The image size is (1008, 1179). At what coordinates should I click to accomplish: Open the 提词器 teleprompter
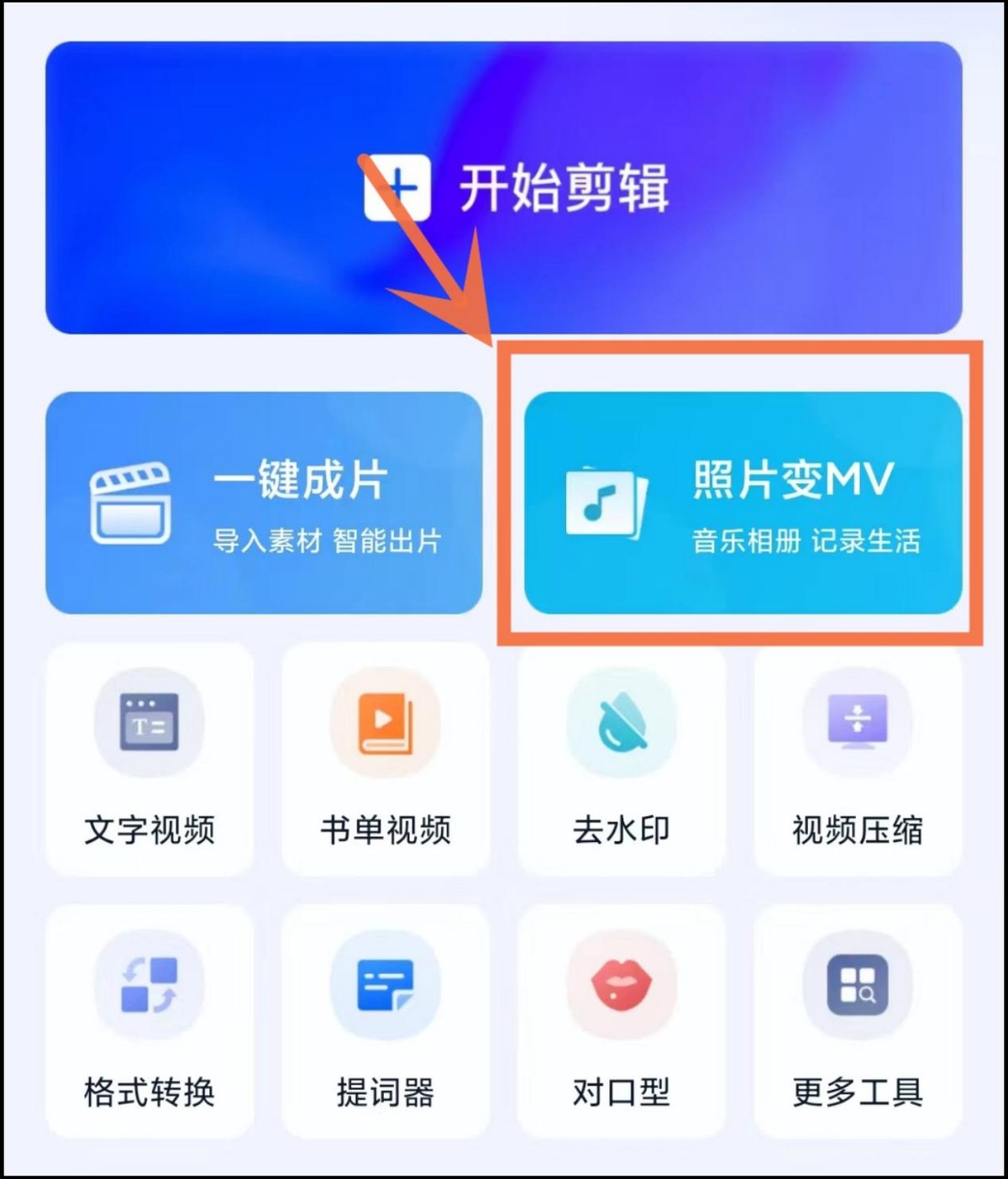click(x=386, y=1021)
